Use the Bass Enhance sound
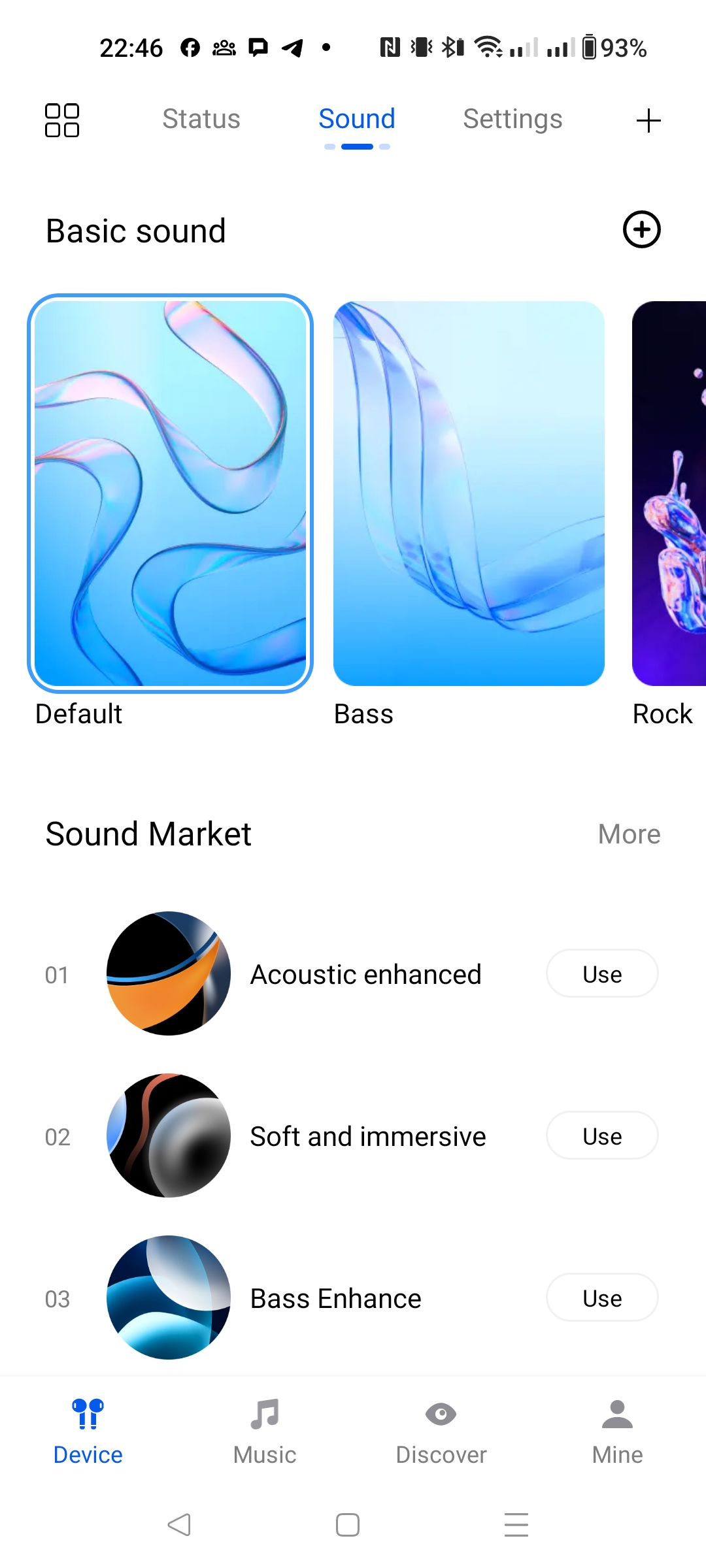The height and width of the screenshot is (1568, 706). [x=602, y=1298]
